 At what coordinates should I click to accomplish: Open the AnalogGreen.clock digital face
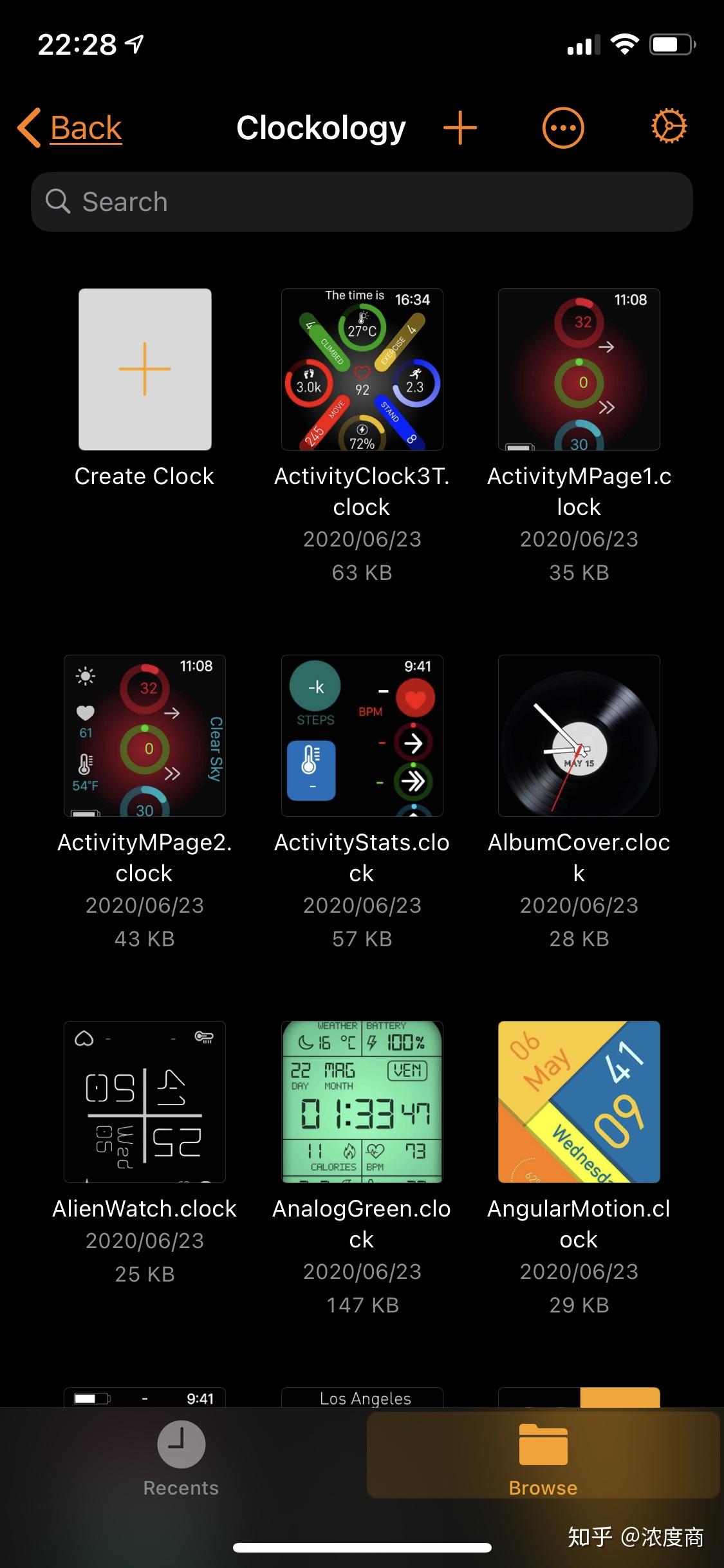tap(362, 1103)
